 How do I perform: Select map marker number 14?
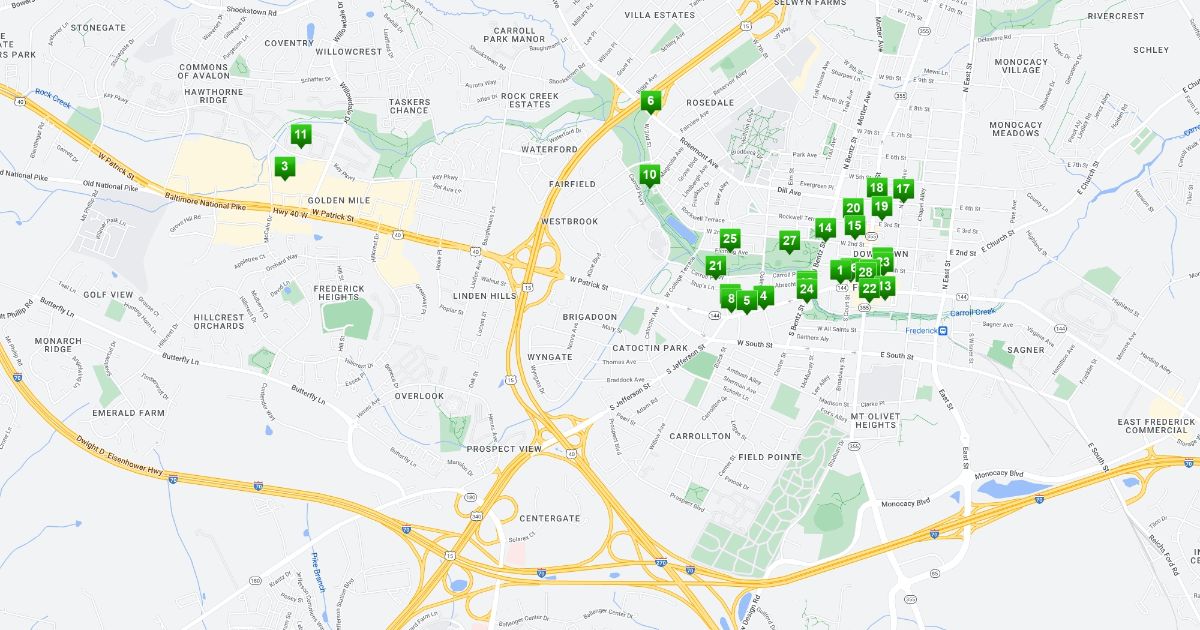pos(825,229)
